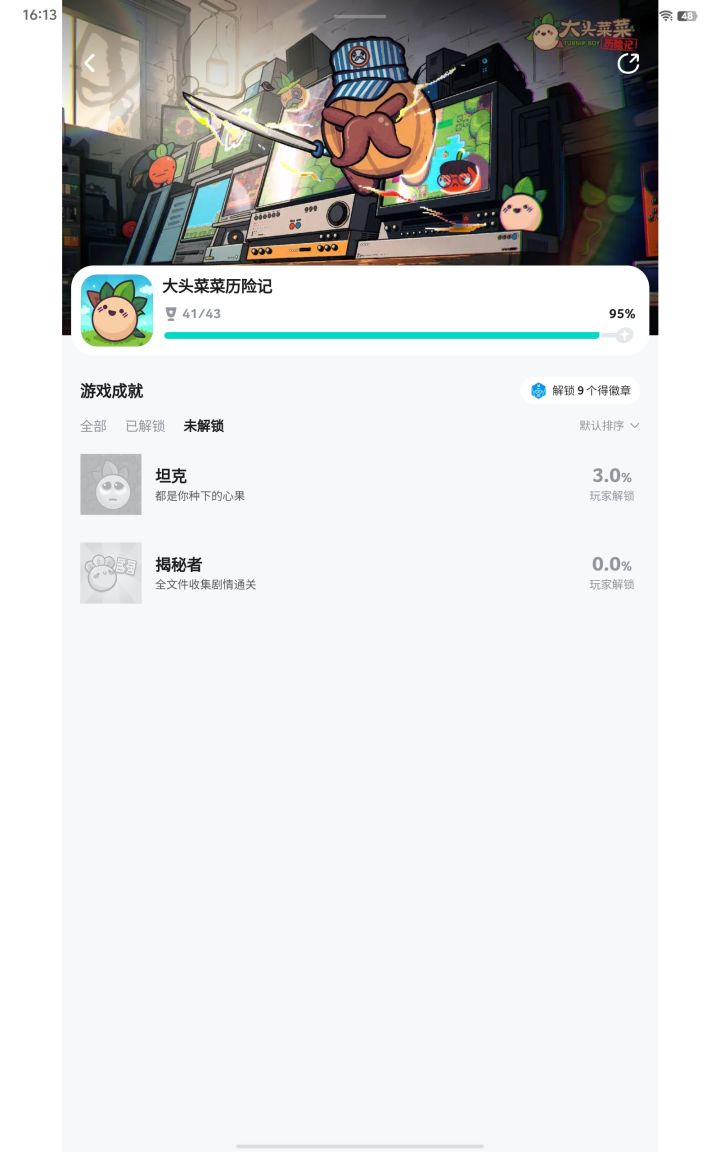Tap the 坦克 achievement badge icon
The image size is (720, 1152).
tap(110, 484)
